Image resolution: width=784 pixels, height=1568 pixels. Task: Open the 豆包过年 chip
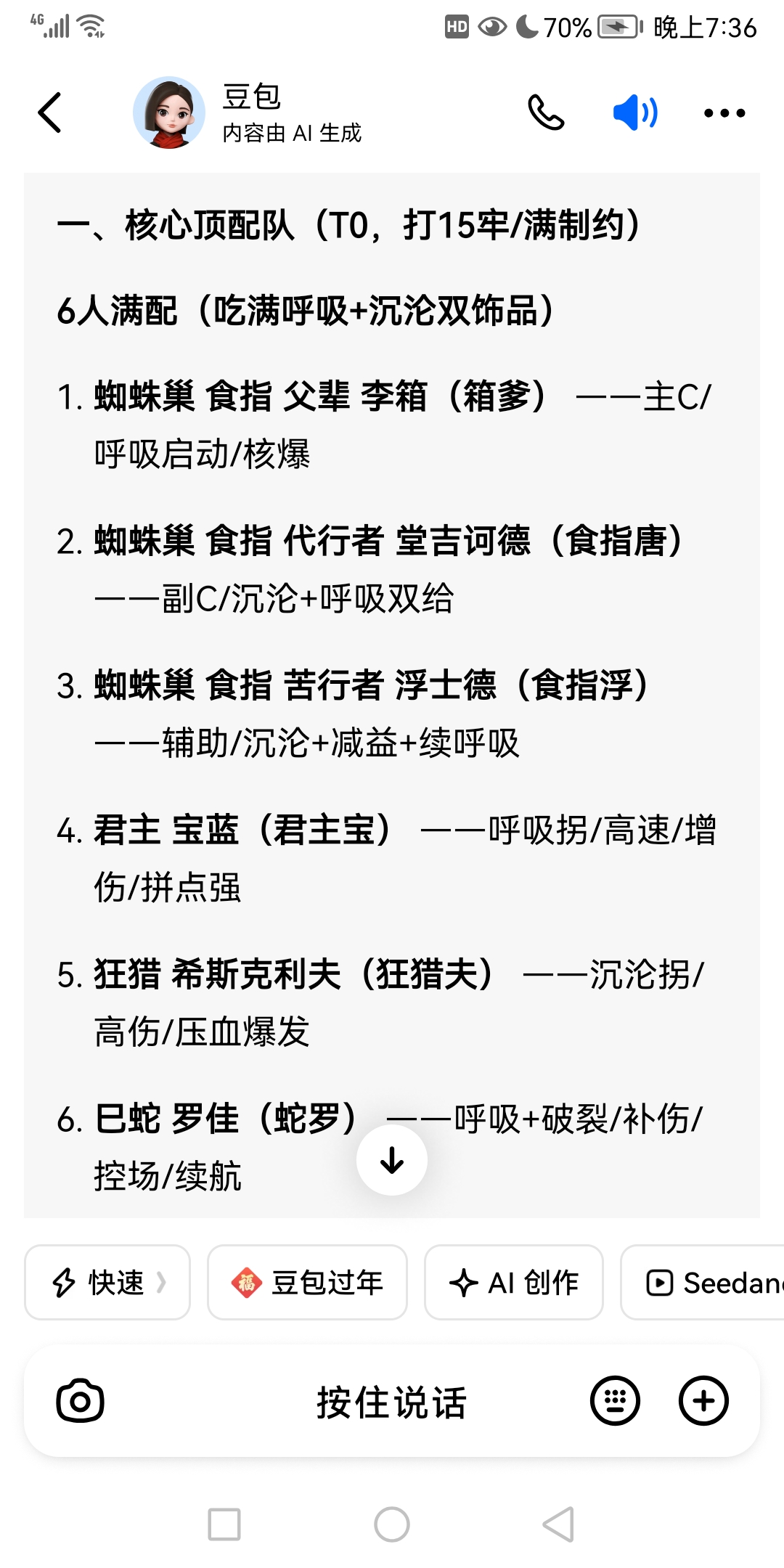coord(307,1283)
